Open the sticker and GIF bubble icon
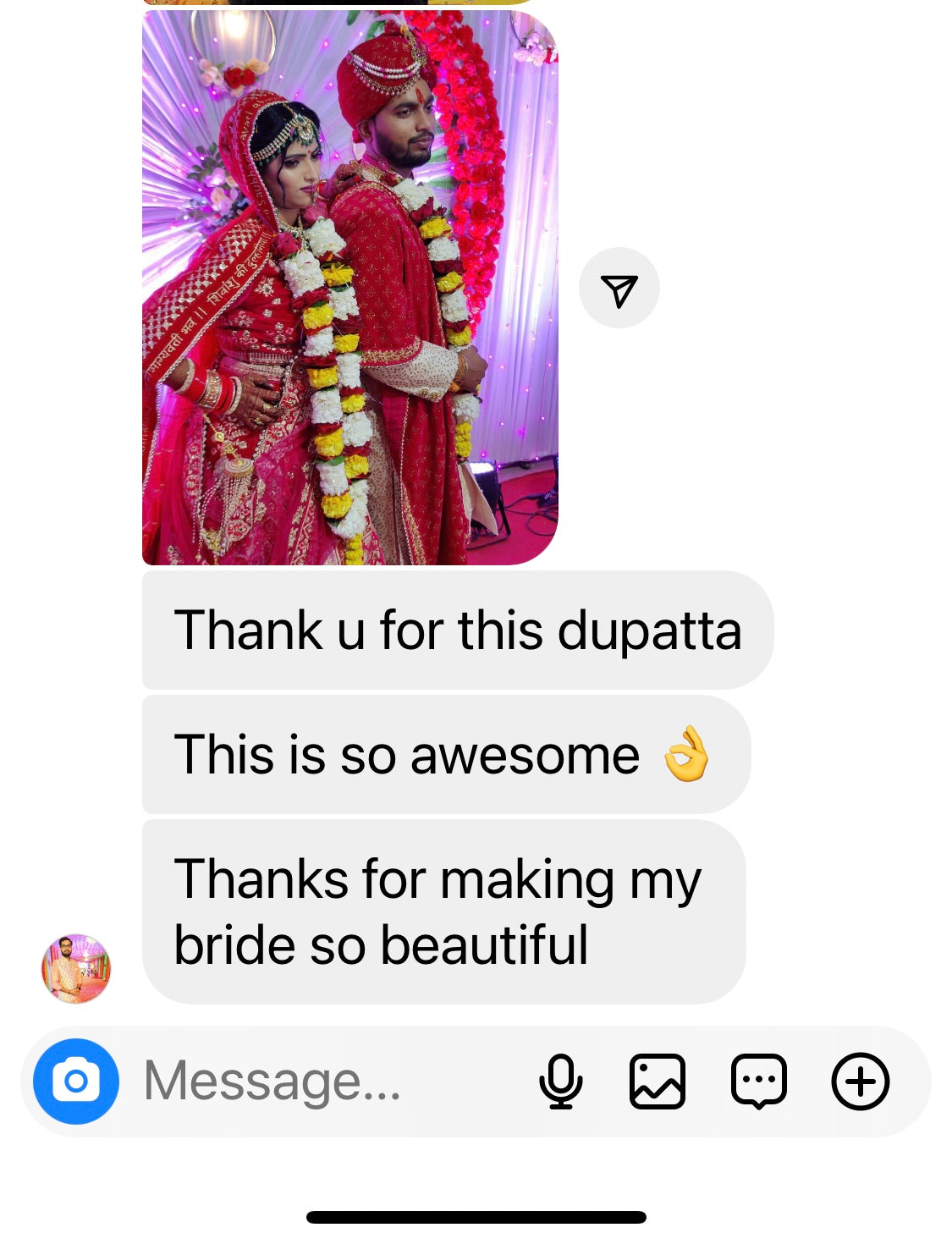Screen dimensions: 952x1244 758,1081
